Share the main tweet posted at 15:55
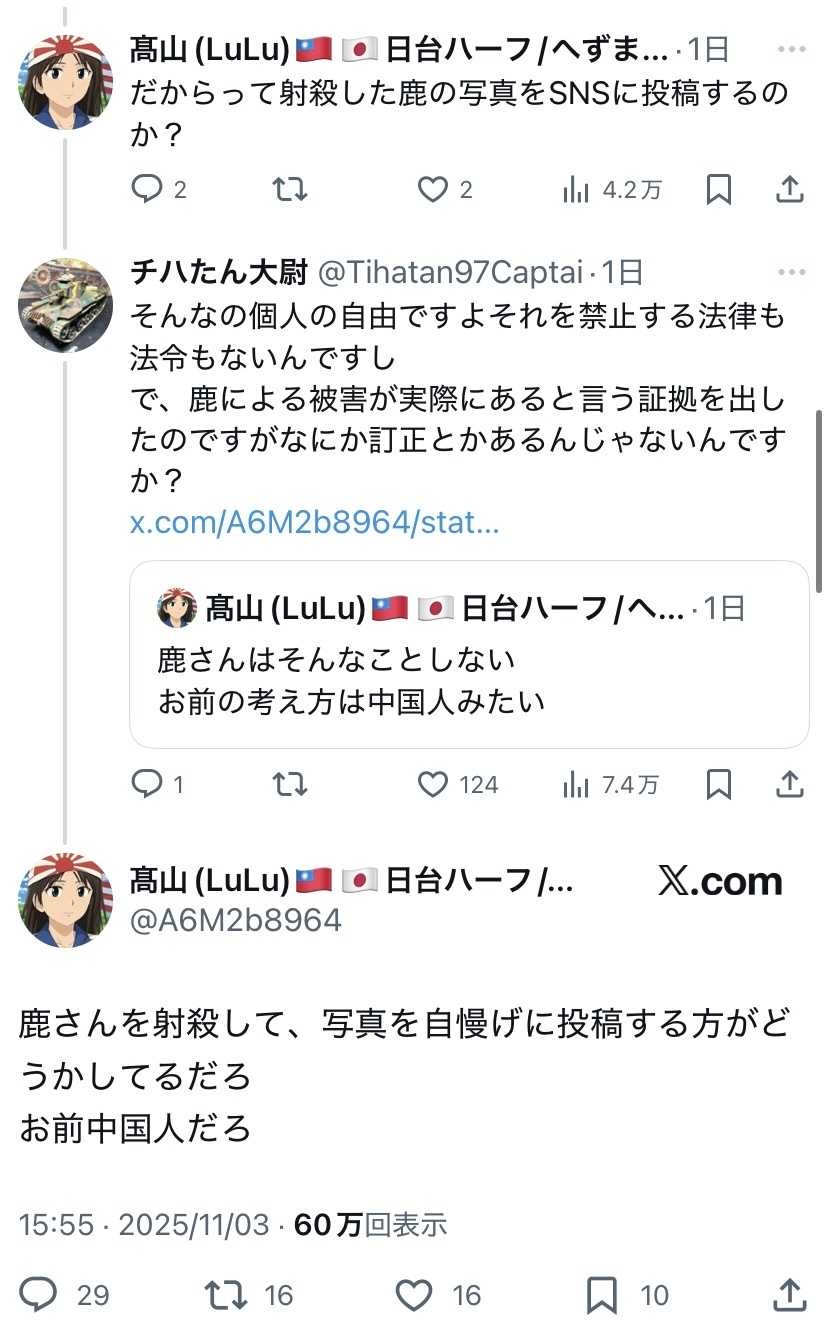 pos(790,1296)
